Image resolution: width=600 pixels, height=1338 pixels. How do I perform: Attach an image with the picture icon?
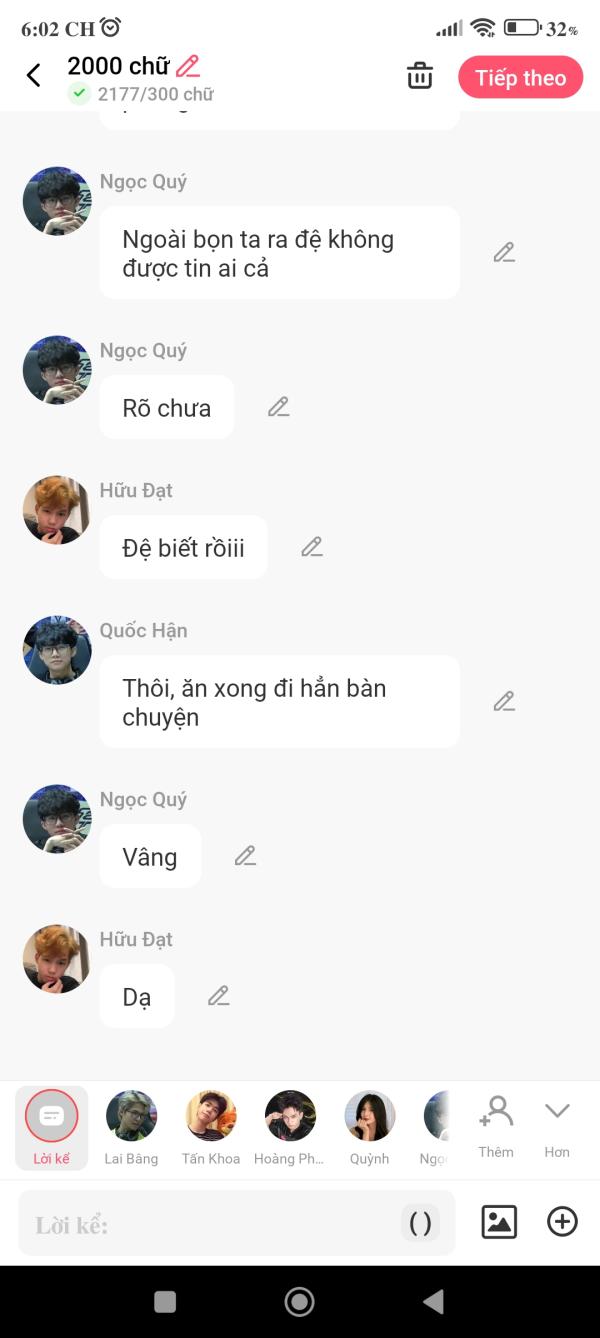(x=499, y=1222)
